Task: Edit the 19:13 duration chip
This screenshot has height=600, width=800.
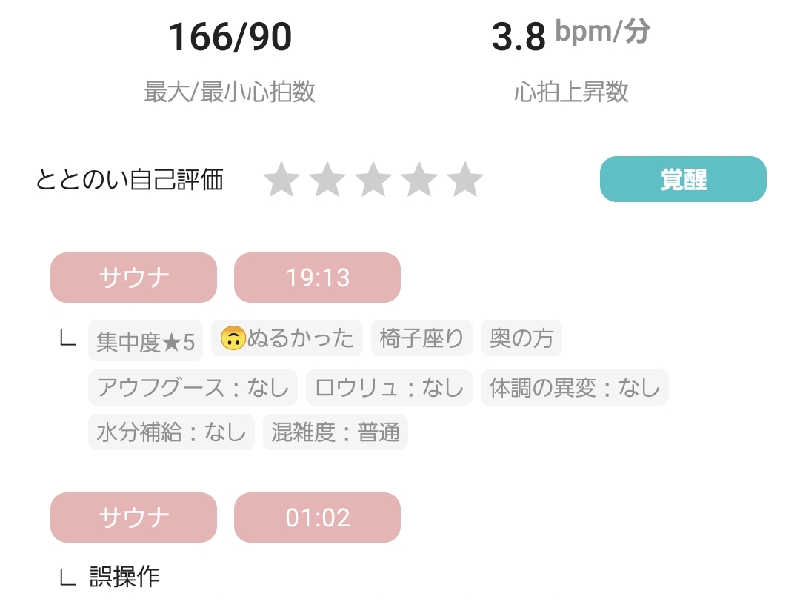Action: (x=317, y=277)
